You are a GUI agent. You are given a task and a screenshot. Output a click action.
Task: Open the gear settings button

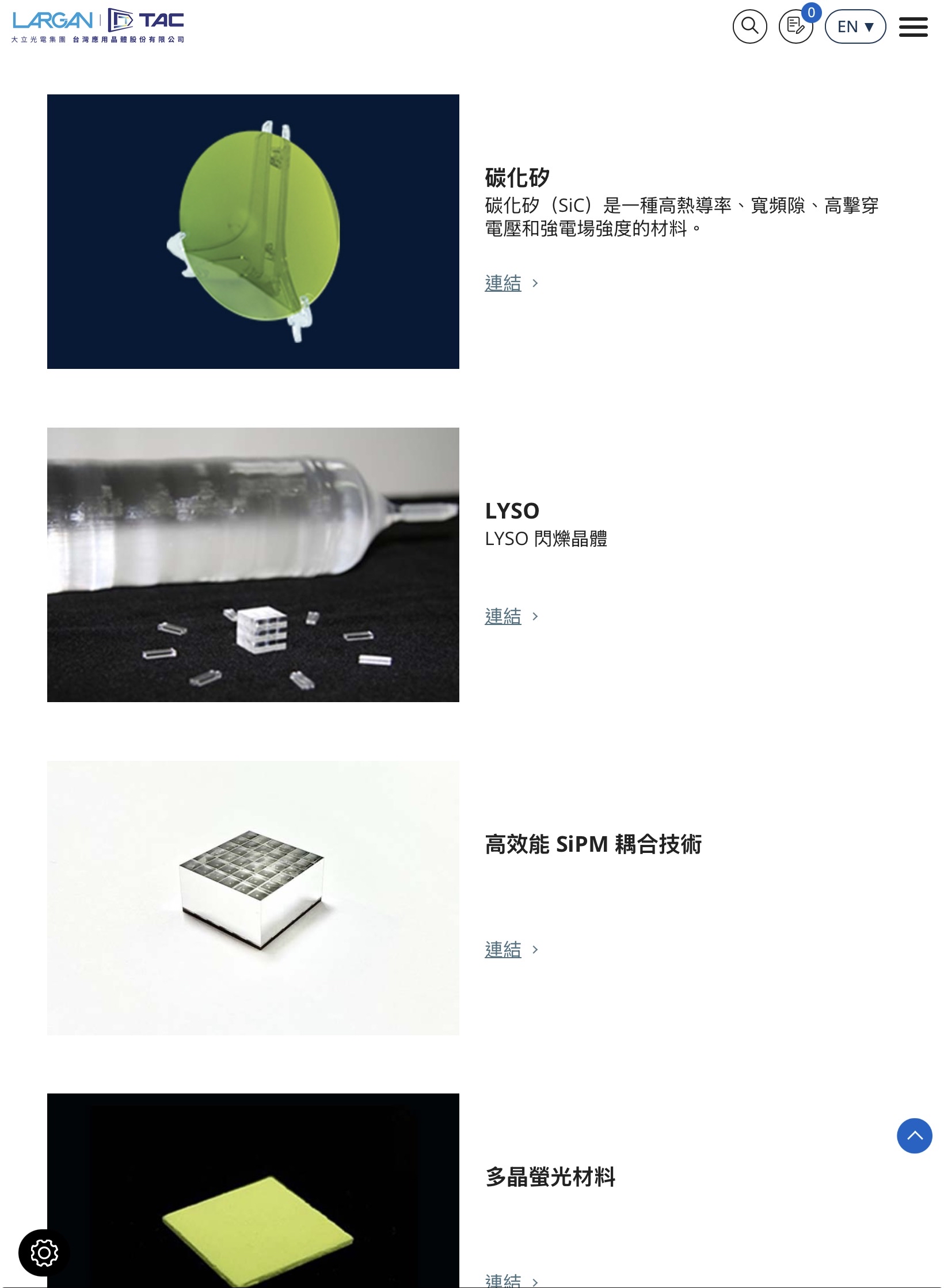[x=44, y=1253]
